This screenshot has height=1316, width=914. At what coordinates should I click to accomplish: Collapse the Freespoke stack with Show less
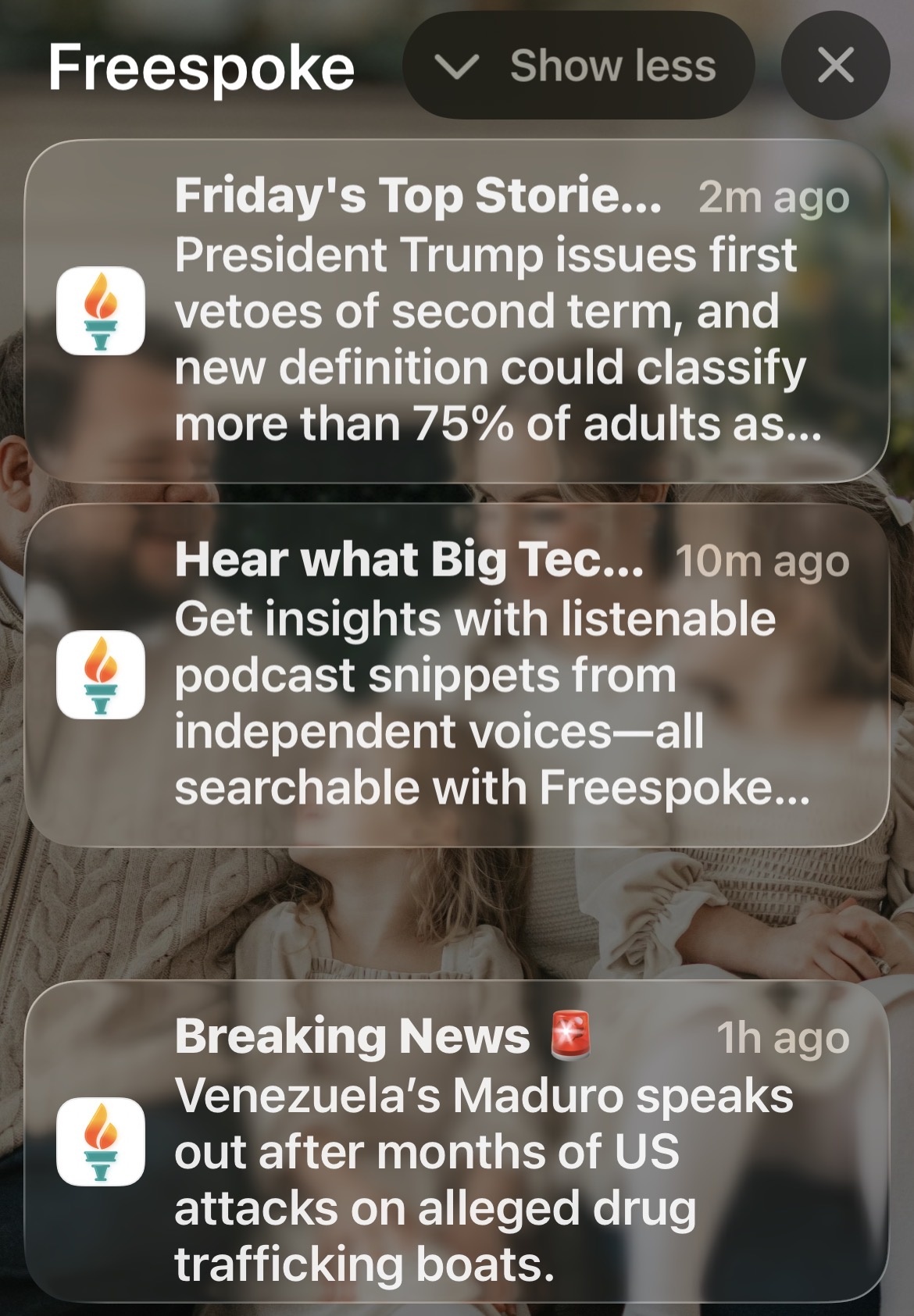[x=578, y=66]
